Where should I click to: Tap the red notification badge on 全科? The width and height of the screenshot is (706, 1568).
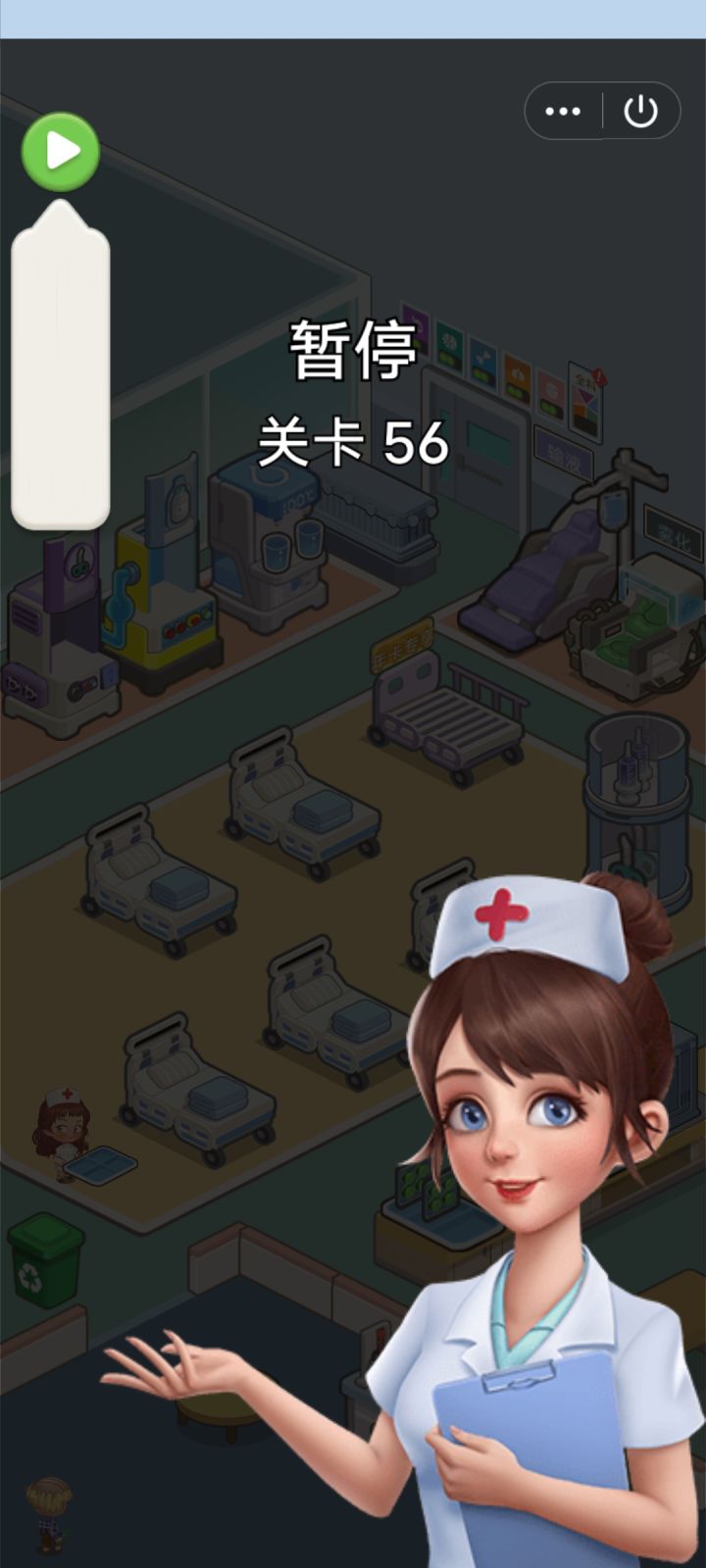point(599,378)
